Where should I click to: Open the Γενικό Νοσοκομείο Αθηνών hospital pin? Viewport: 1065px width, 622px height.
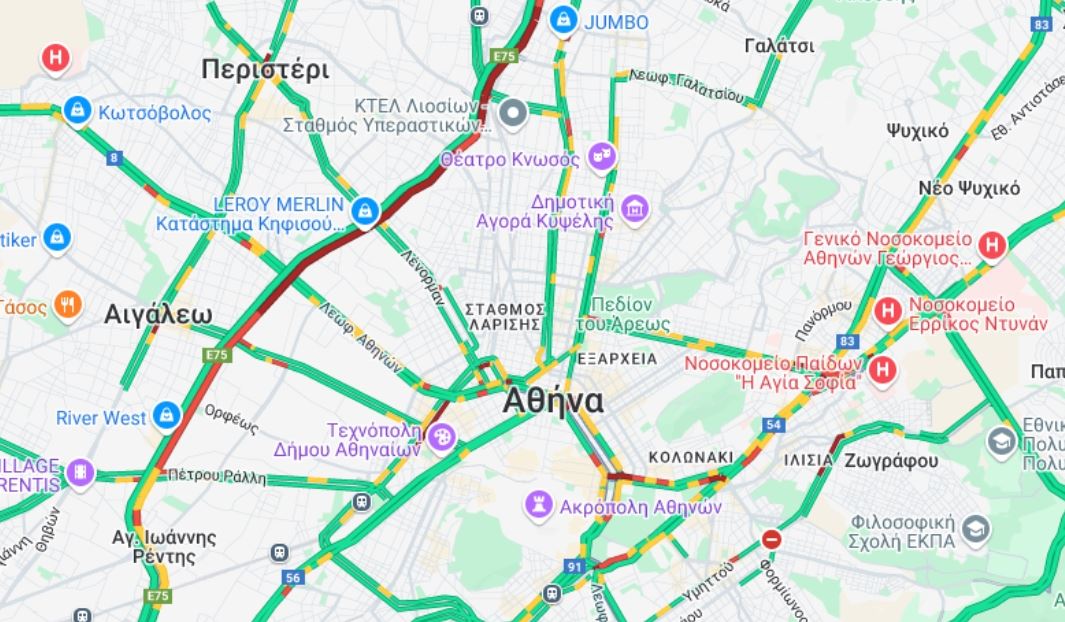click(992, 245)
